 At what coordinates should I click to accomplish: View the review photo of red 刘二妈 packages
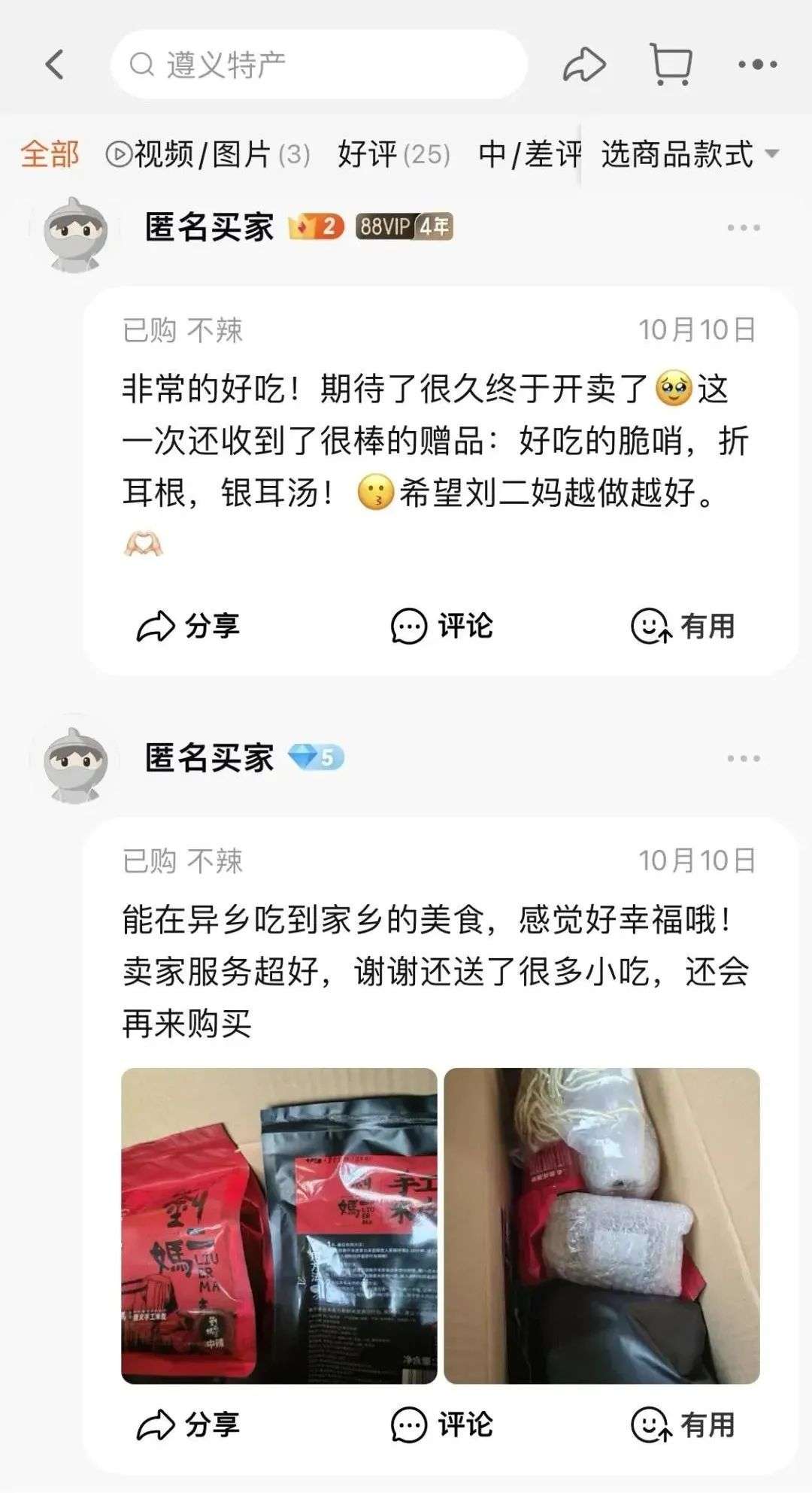point(279,1225)
